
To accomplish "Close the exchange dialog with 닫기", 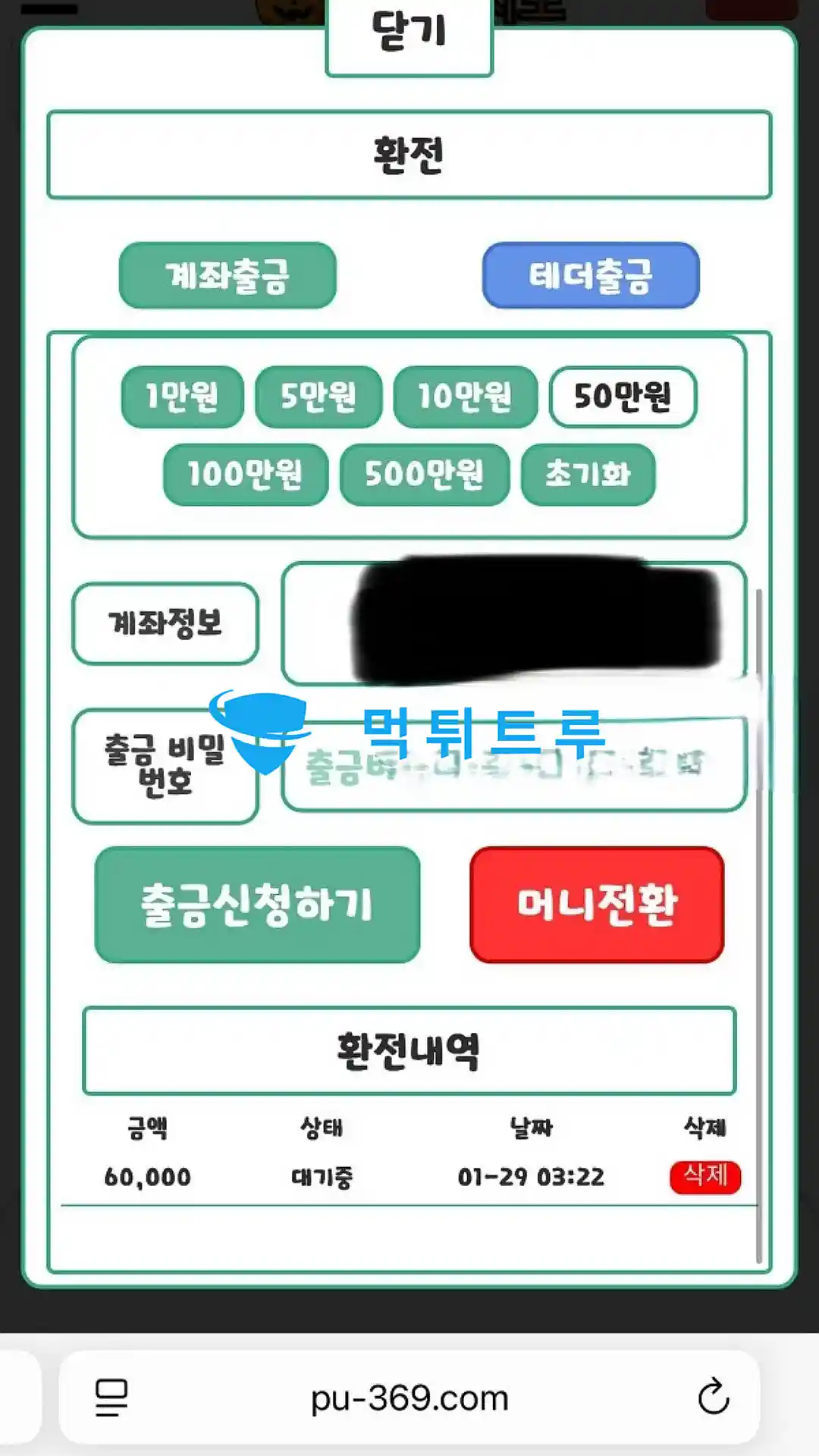I will (x=409, y=34).
